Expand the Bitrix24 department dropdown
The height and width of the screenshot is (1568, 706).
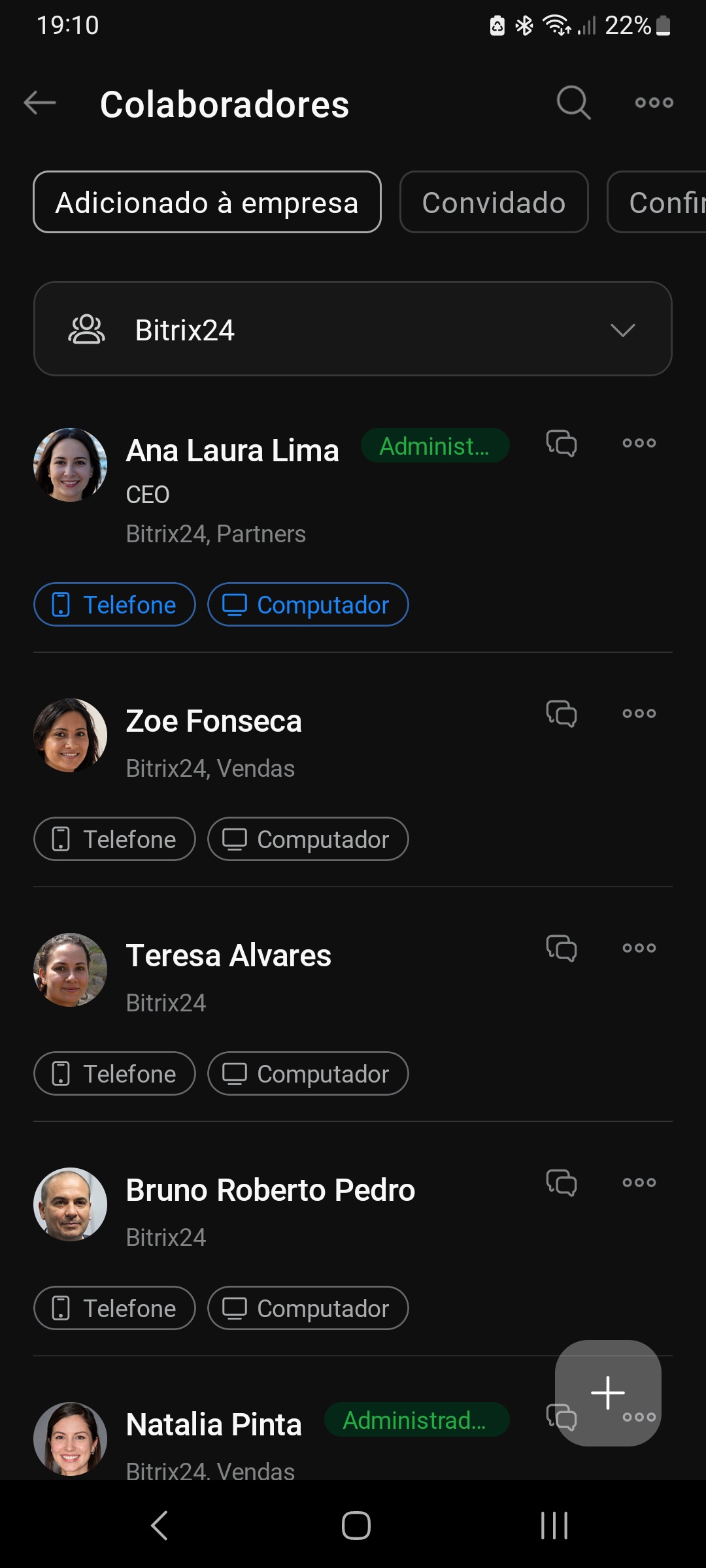[353, 329]
